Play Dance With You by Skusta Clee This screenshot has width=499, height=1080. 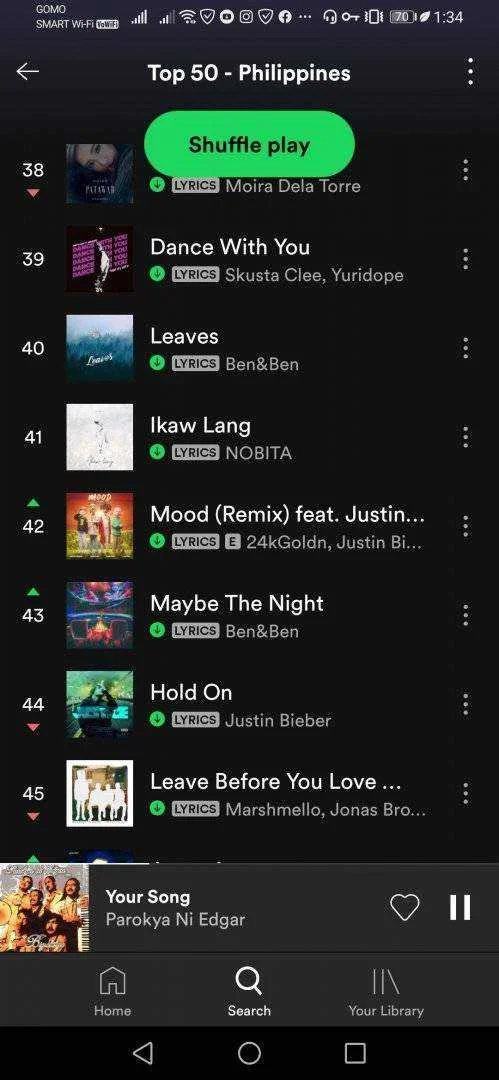coord(250,259)
